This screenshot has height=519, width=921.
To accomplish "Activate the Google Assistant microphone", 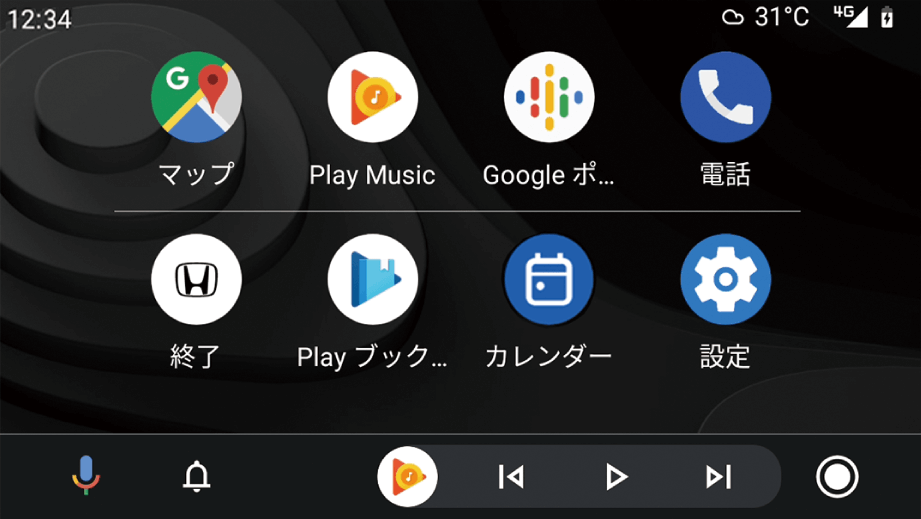I will pyautogui.click(x=87, y=476).
